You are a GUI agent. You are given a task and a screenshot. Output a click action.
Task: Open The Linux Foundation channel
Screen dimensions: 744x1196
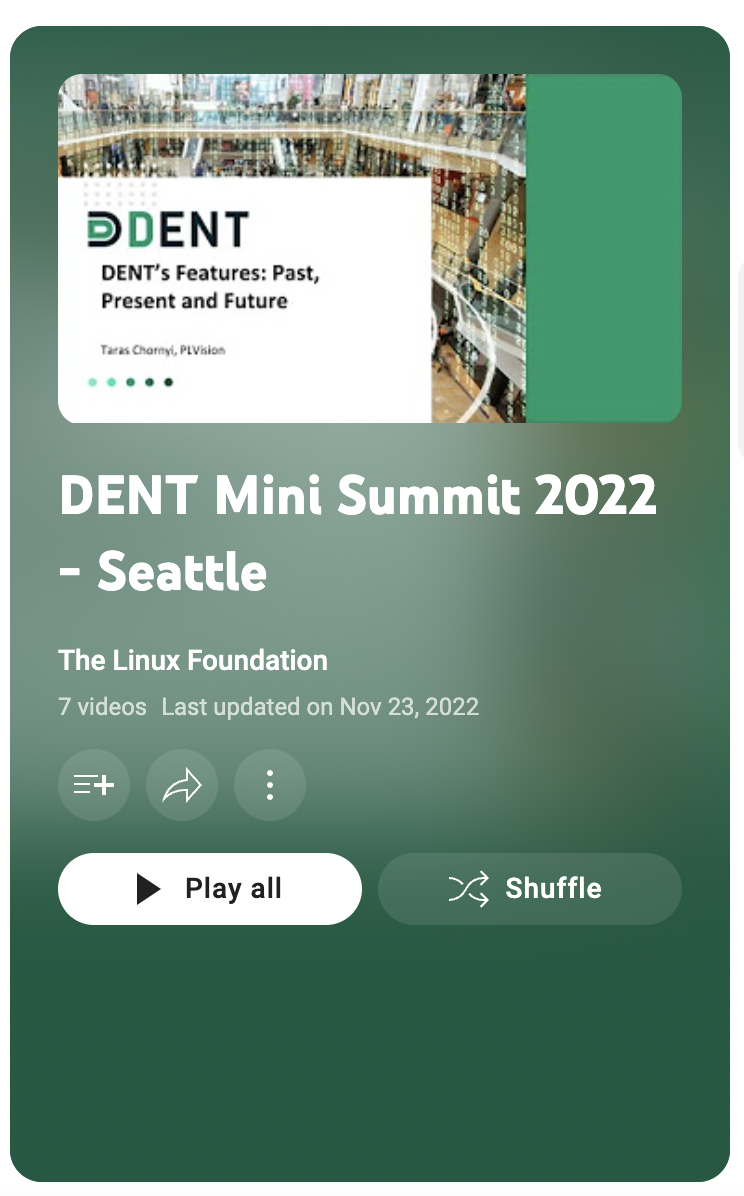pyautogui.click(x=193, y=660)
